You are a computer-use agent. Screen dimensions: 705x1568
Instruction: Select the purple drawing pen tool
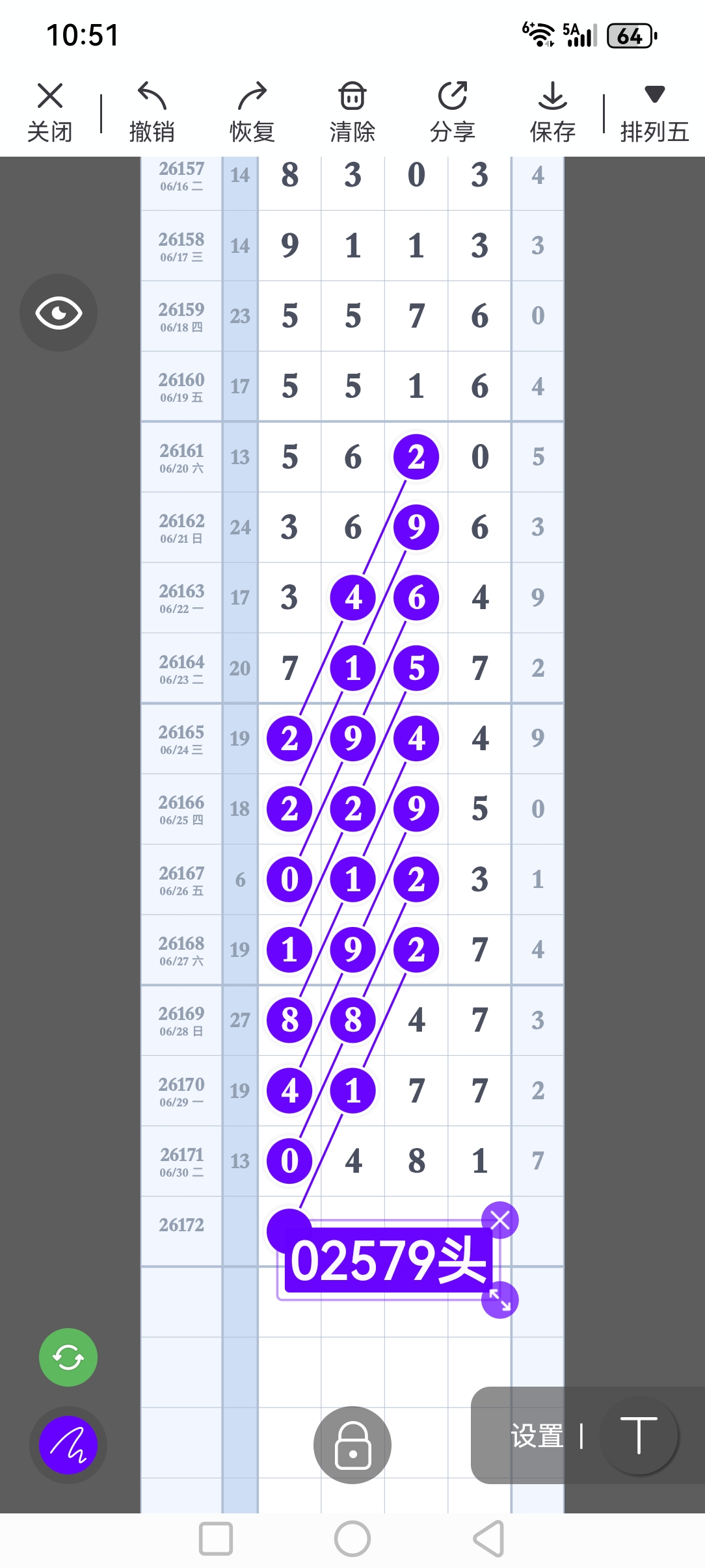[68, 1445]
